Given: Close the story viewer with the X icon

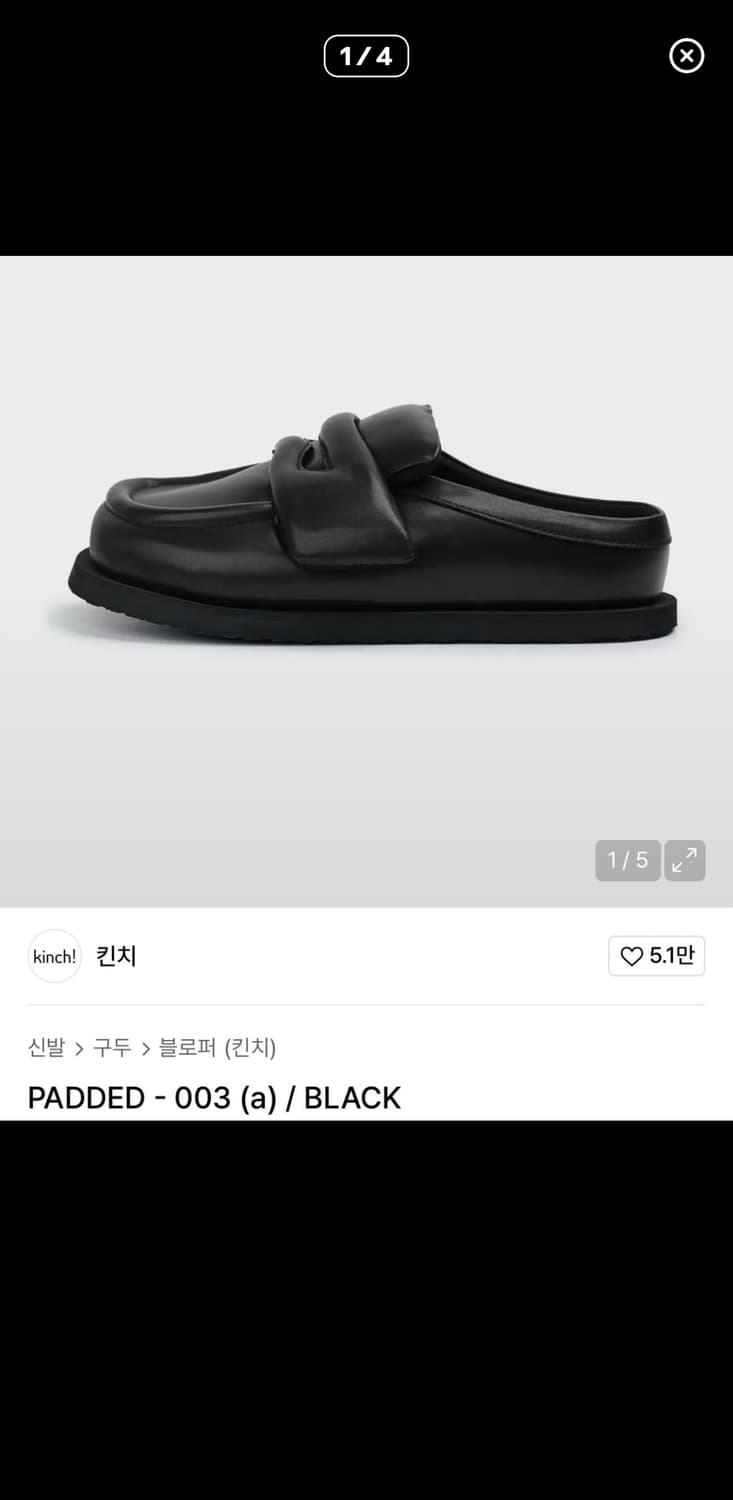Looking at the screenshot, I should click(x=686, y=56).
